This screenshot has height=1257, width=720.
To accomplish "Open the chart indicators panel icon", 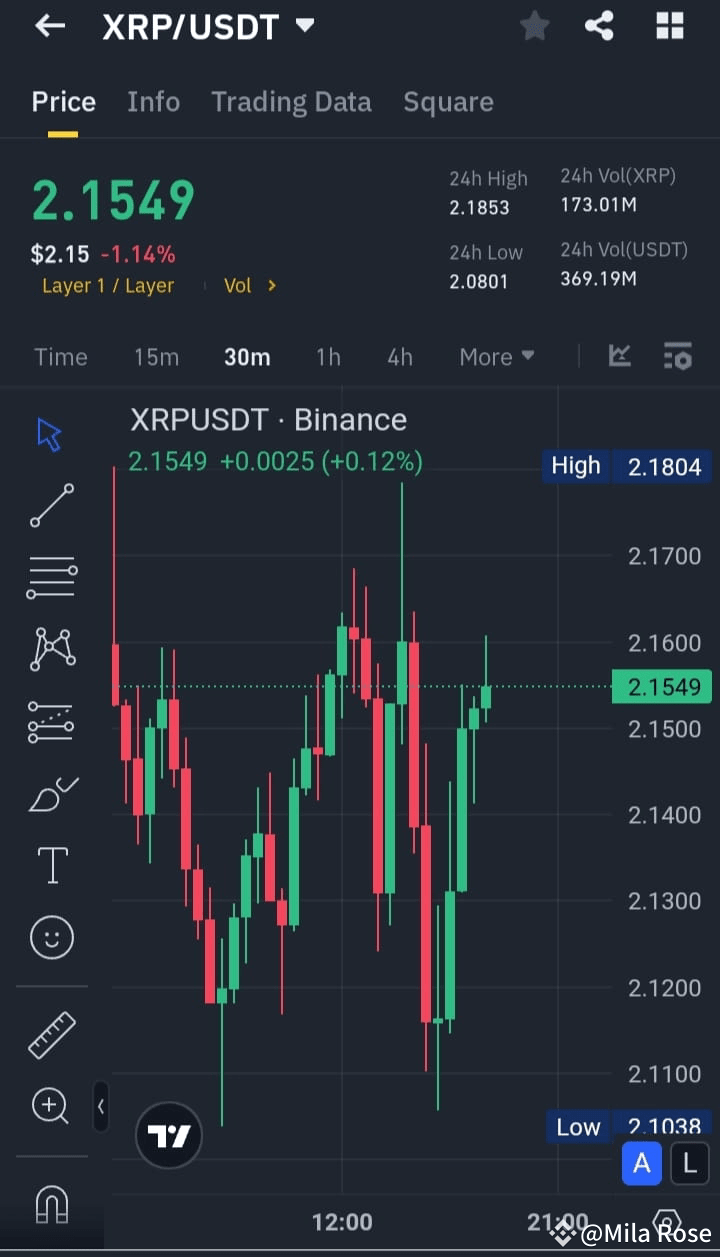I will [x=677, y=356].
